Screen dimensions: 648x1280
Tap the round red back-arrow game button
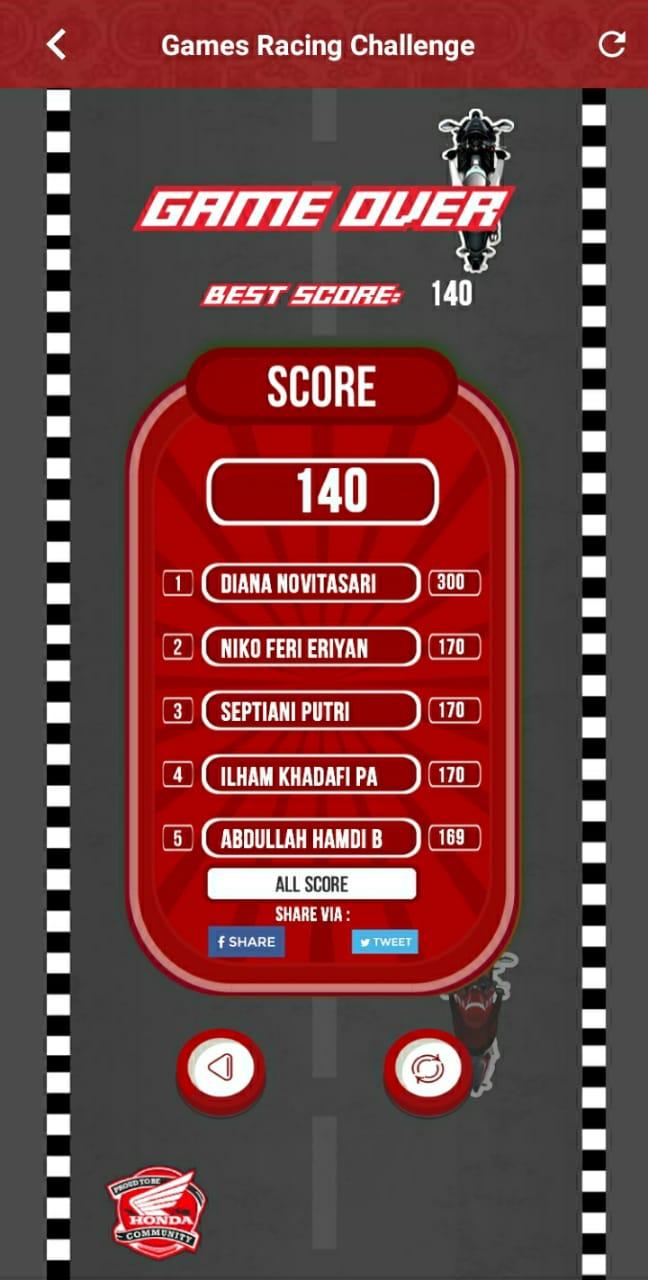coord(221,1068)
